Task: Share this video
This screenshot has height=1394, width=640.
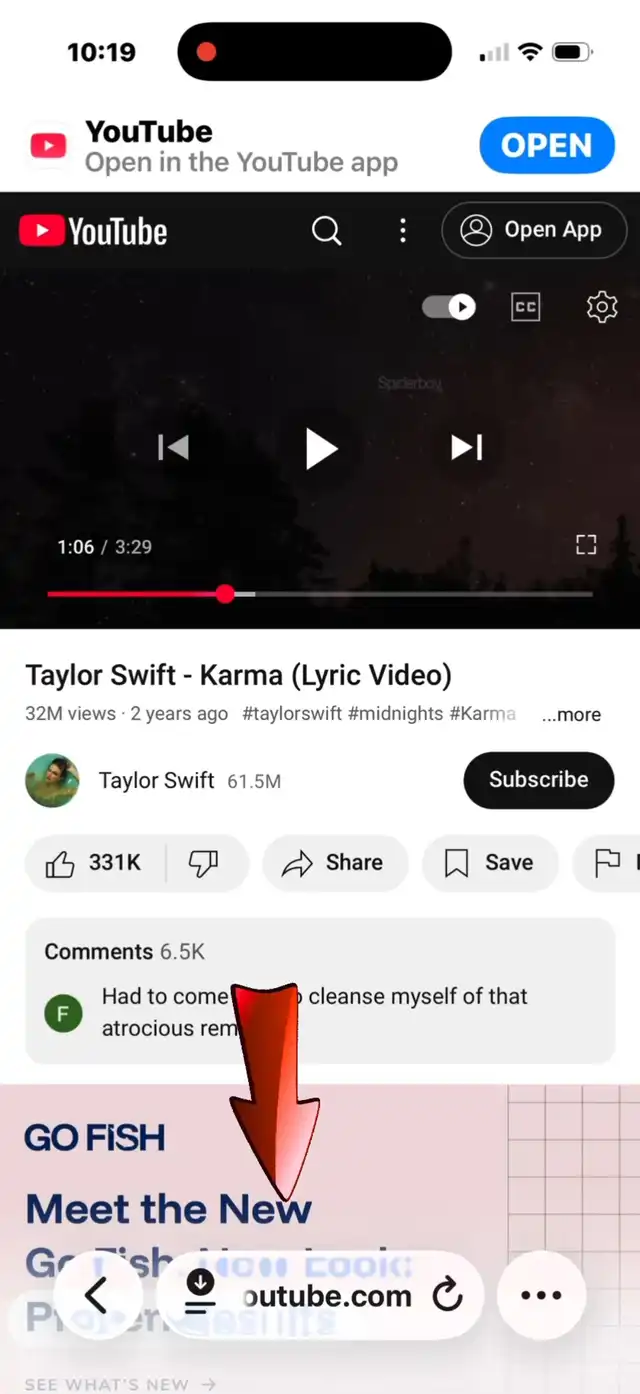Action: click(x=335, y=863)
